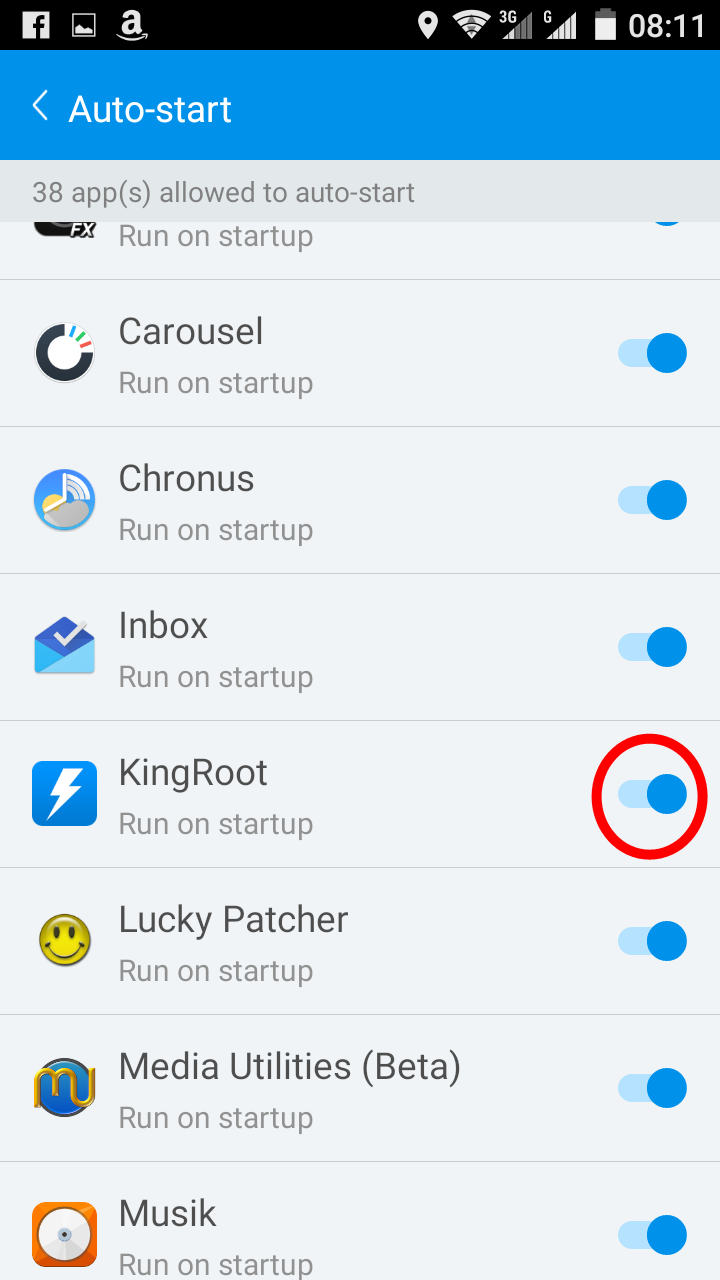Turn off Musik run on startup

652,1235
